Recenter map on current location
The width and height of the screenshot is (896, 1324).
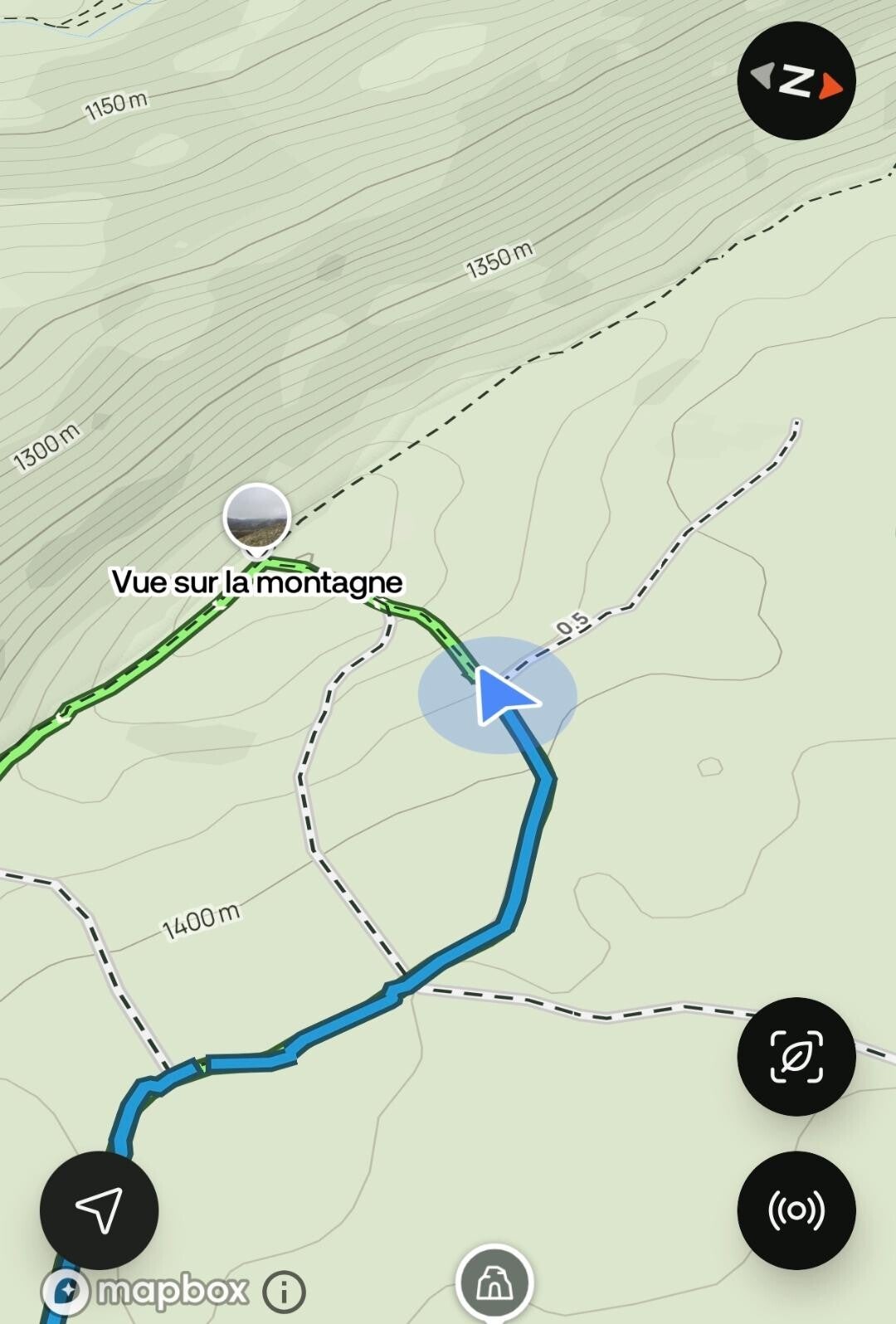coord(99,1210)
